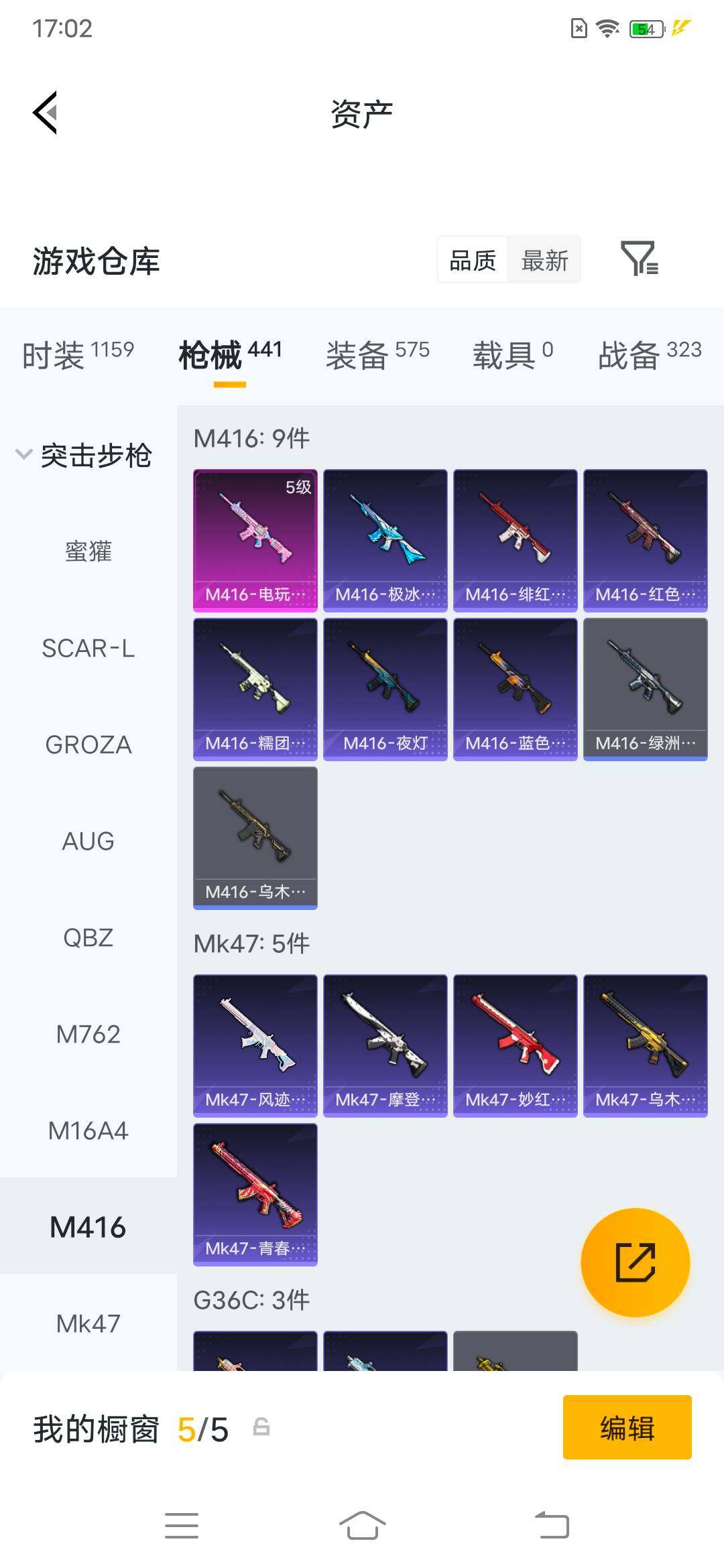The height and width of the screenshot is (1568, 724).
Task: Tap 编辑 to edit my showcase
Action: 627,1427
